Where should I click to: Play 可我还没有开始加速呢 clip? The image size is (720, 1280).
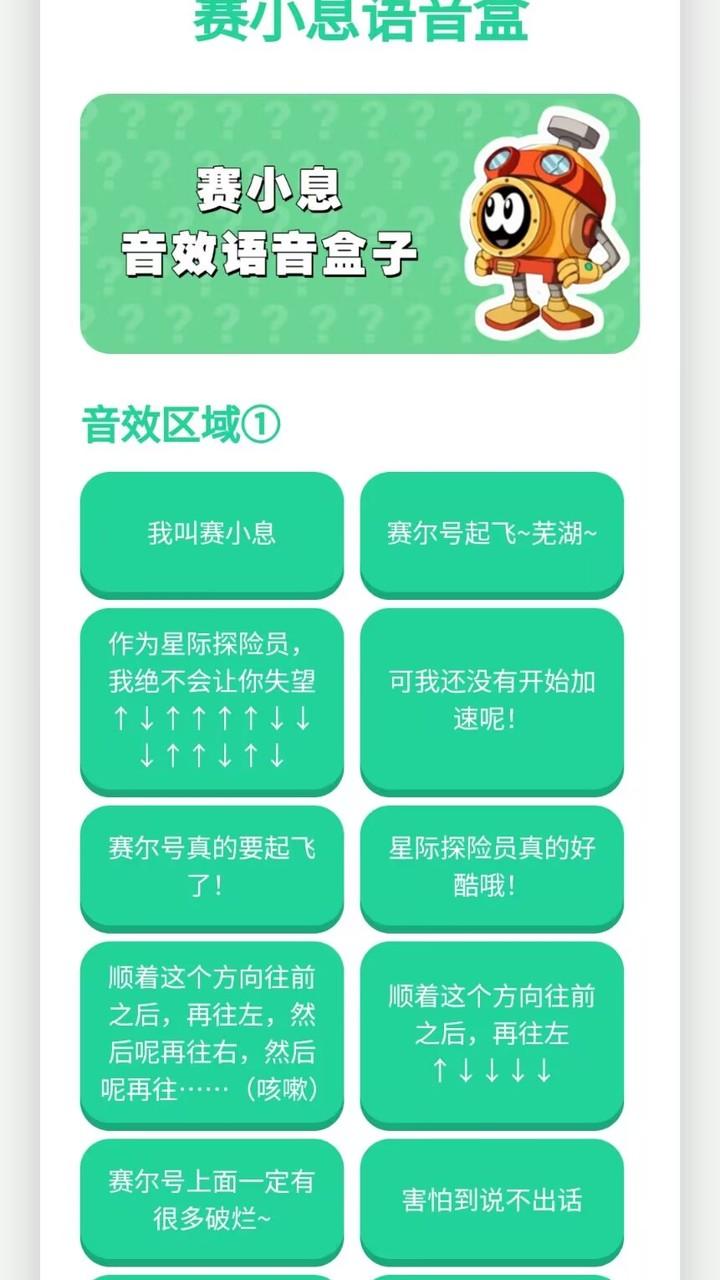point(491,699)
